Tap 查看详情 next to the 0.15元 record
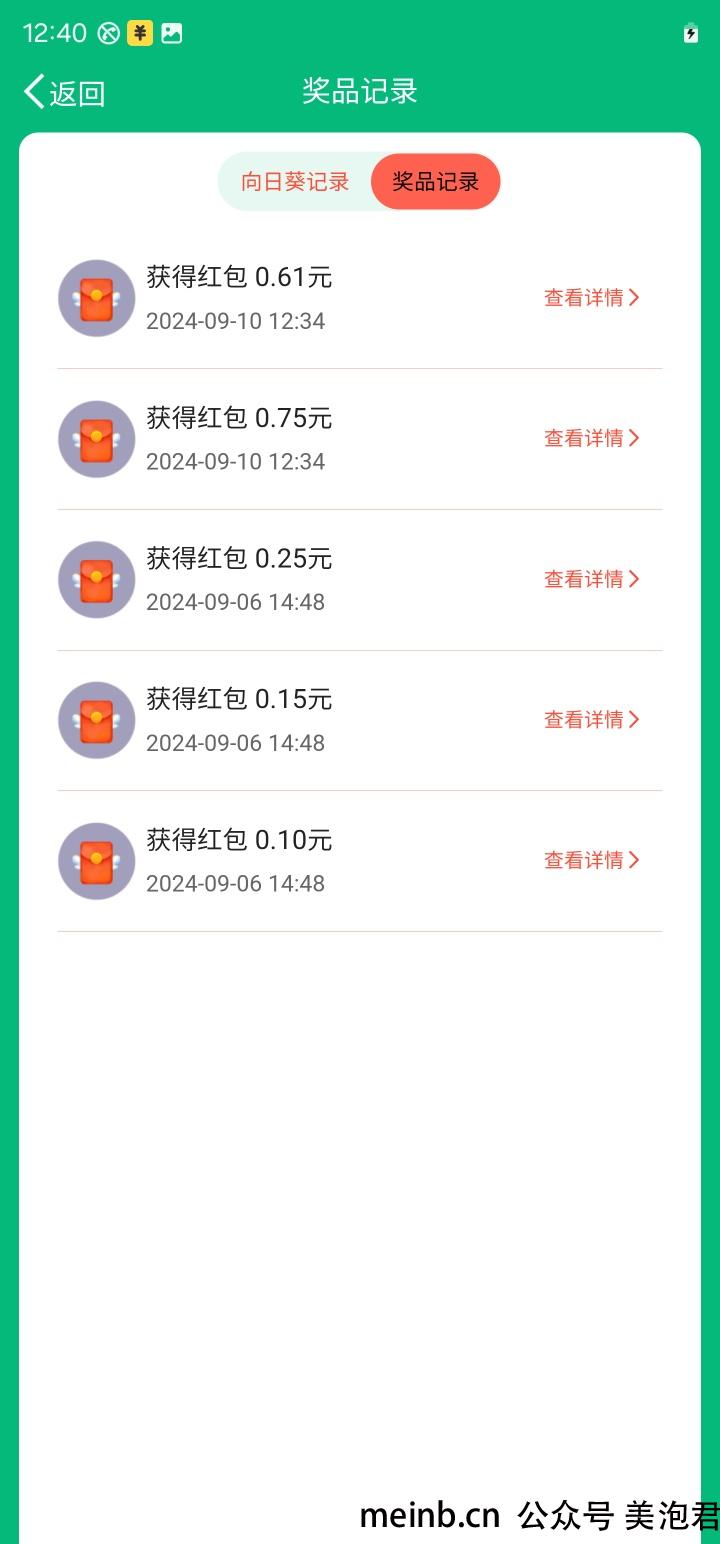Screen dimensions: 720x1544 click(x=592, y=720)
